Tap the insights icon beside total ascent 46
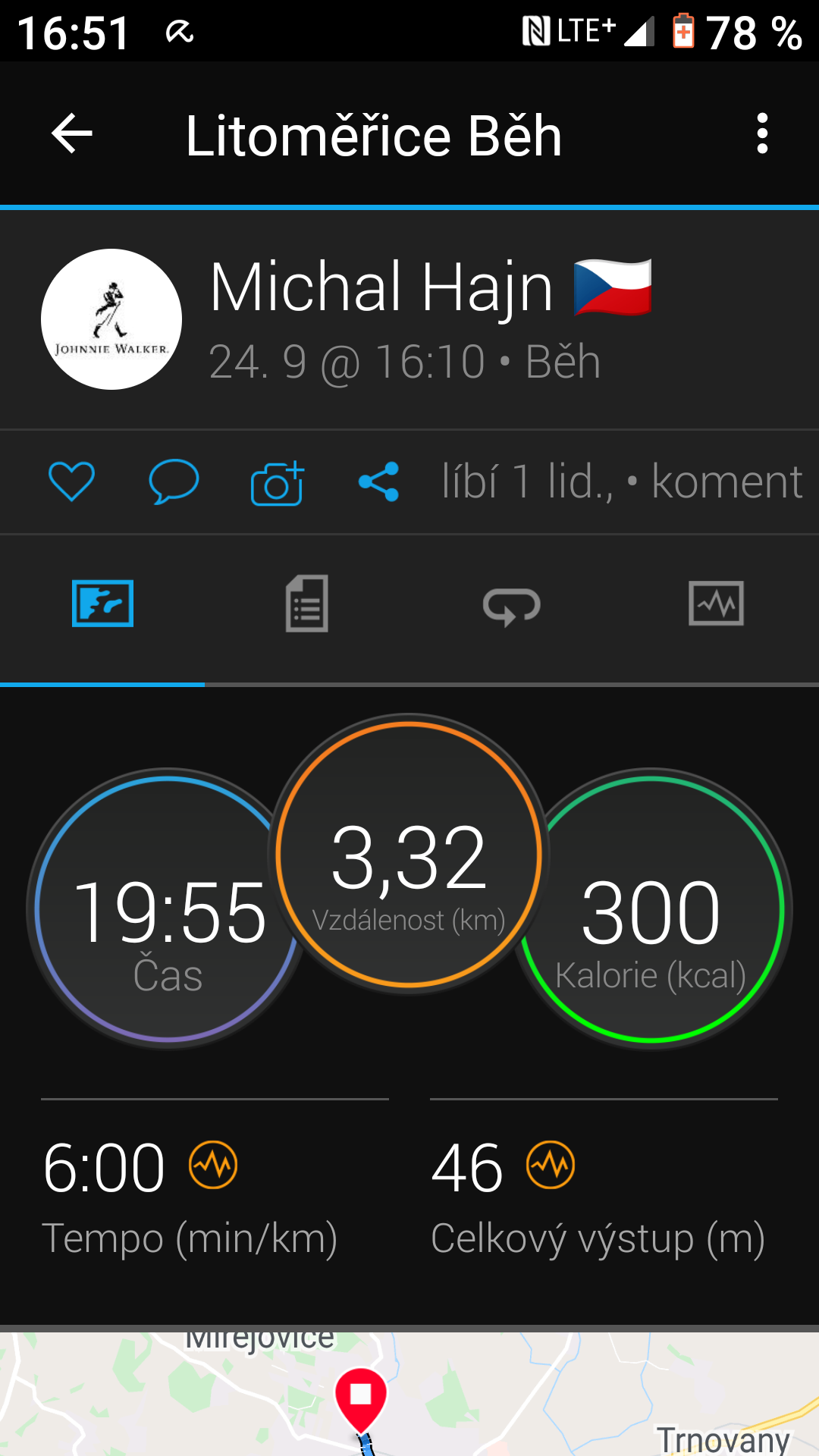The width and height of the screenshot is (819, 1456). (x=551, y=1165)
